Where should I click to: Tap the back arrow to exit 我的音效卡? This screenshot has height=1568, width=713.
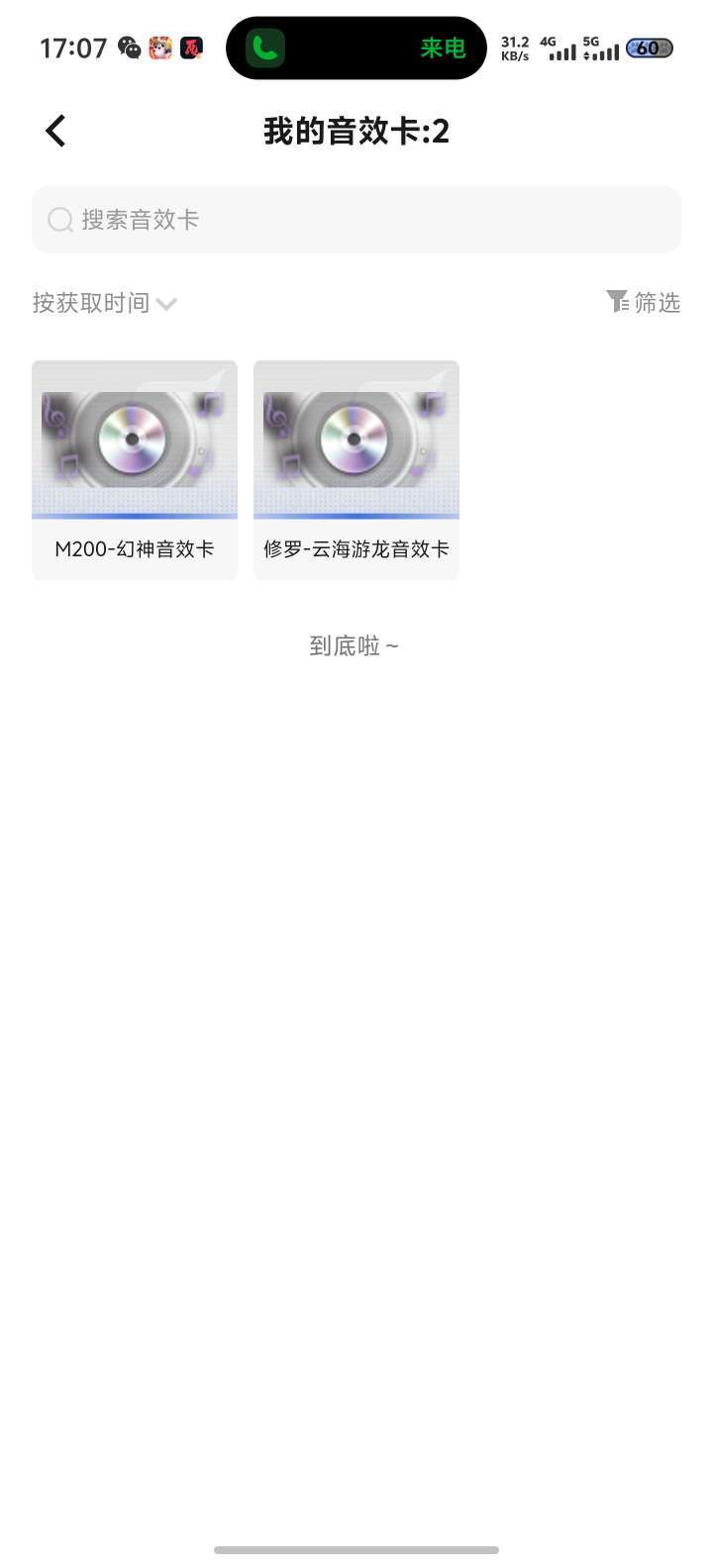[55, 130]
